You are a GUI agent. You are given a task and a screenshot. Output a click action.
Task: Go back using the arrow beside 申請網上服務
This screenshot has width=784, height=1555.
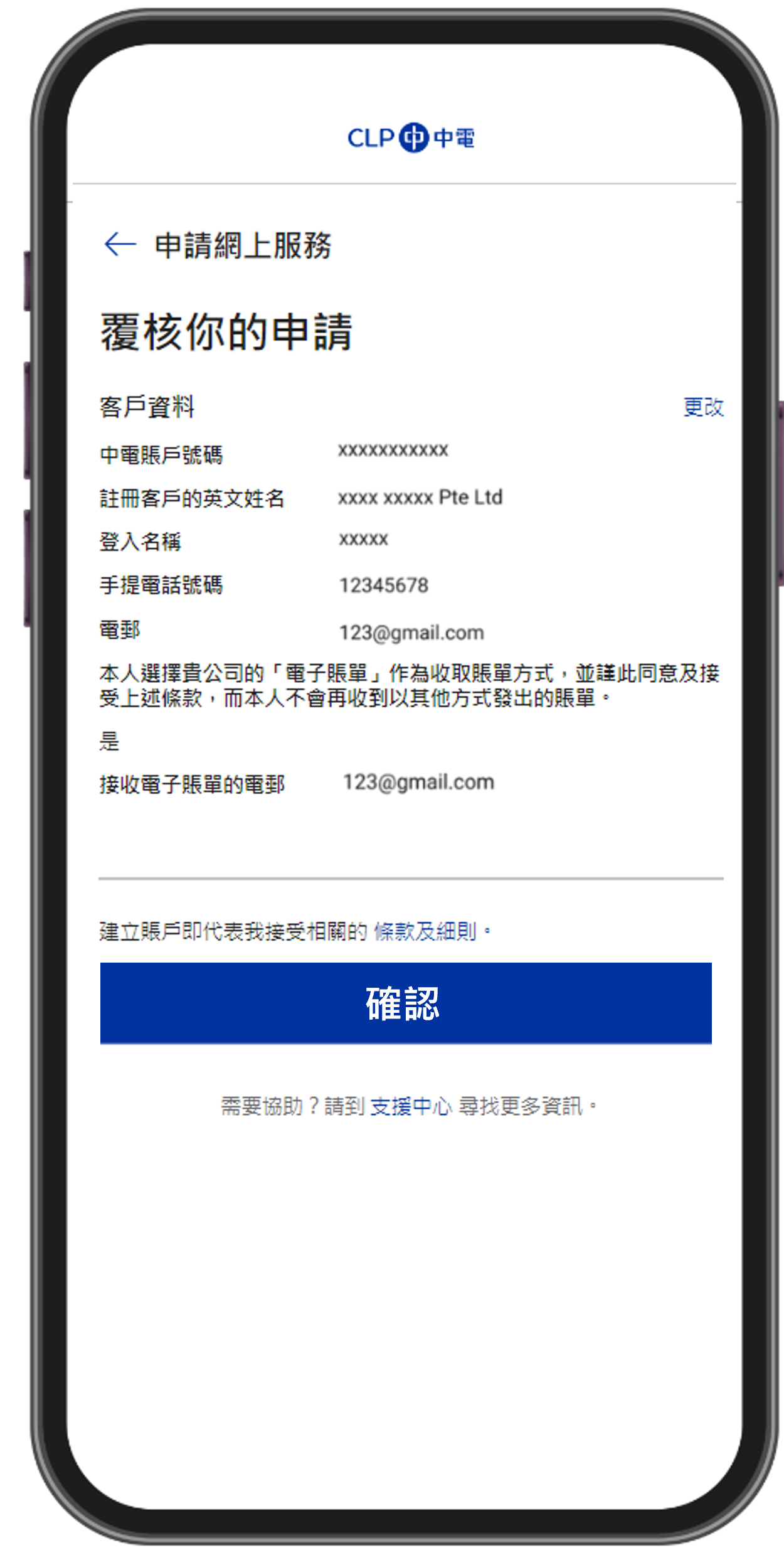click(120, 244)
